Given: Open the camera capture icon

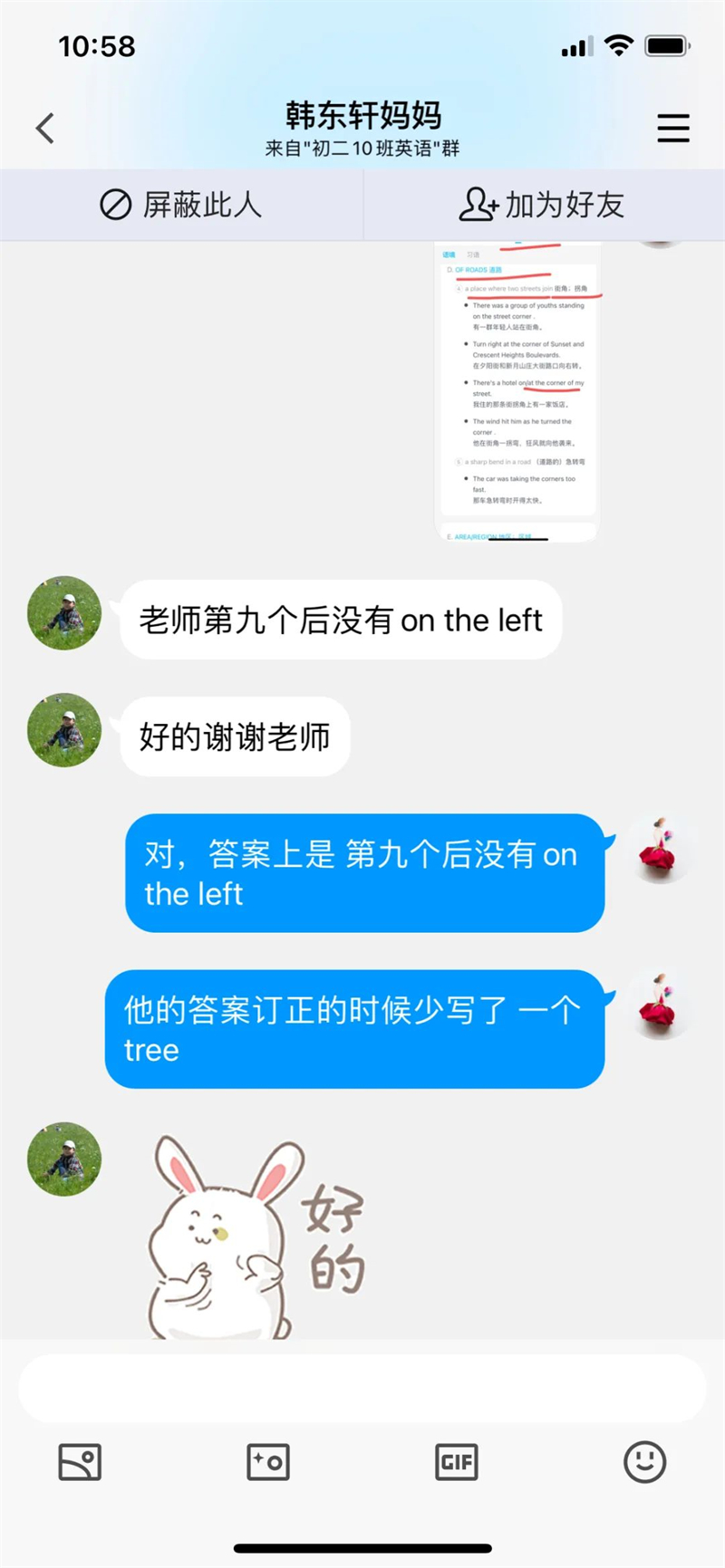Looking at the screenshot, I should click(268, 1462).
